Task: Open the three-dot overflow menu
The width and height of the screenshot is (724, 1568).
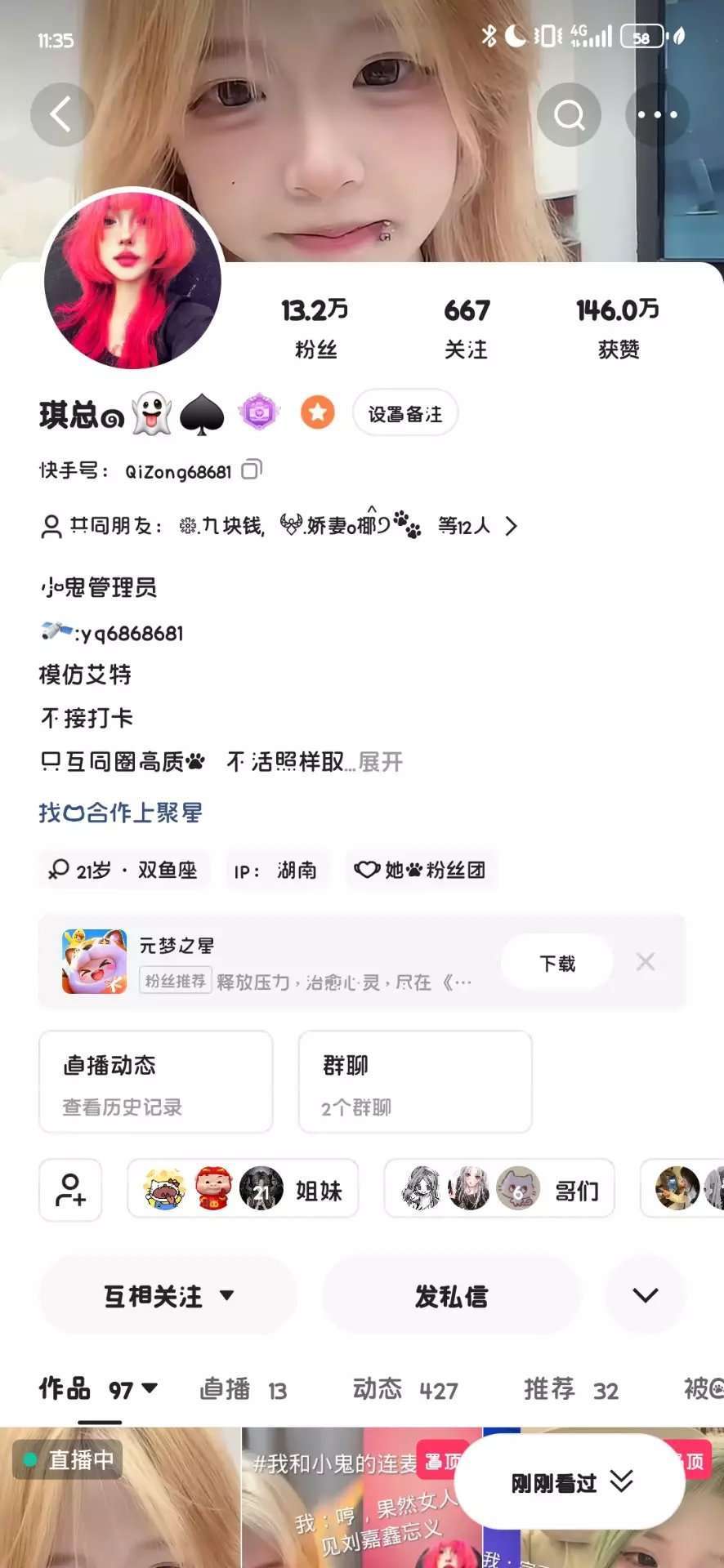Action: 657,114
